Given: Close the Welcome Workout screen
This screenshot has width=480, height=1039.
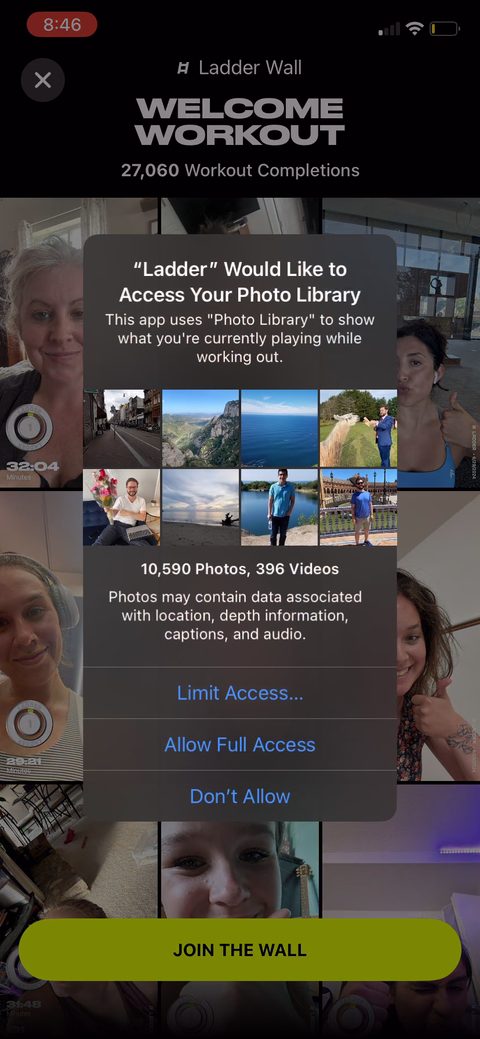Looking at the screenshot, I should point(42,80).
